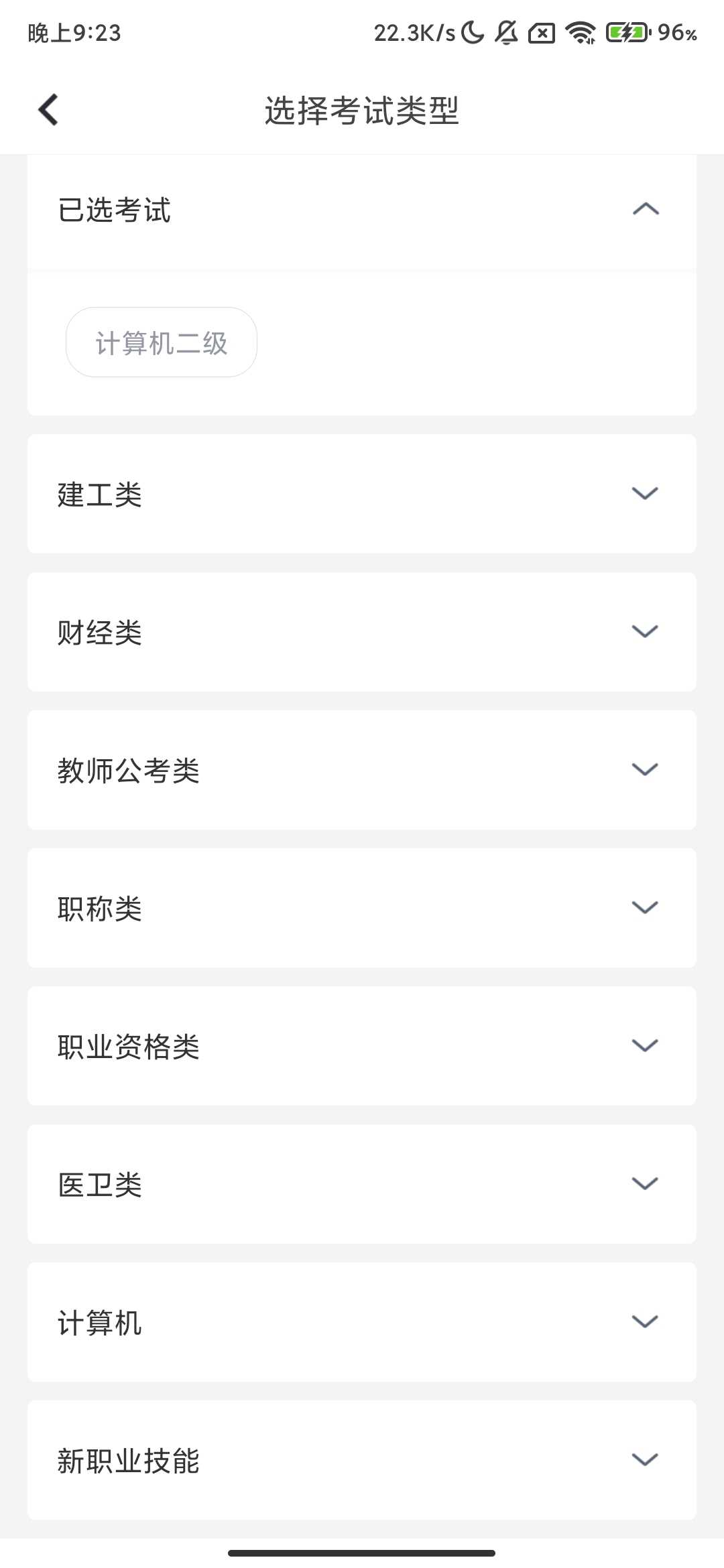The image size is (724, 1568).
Task: Tap the muted notification bell icon
Action: (x=507, y=31)
